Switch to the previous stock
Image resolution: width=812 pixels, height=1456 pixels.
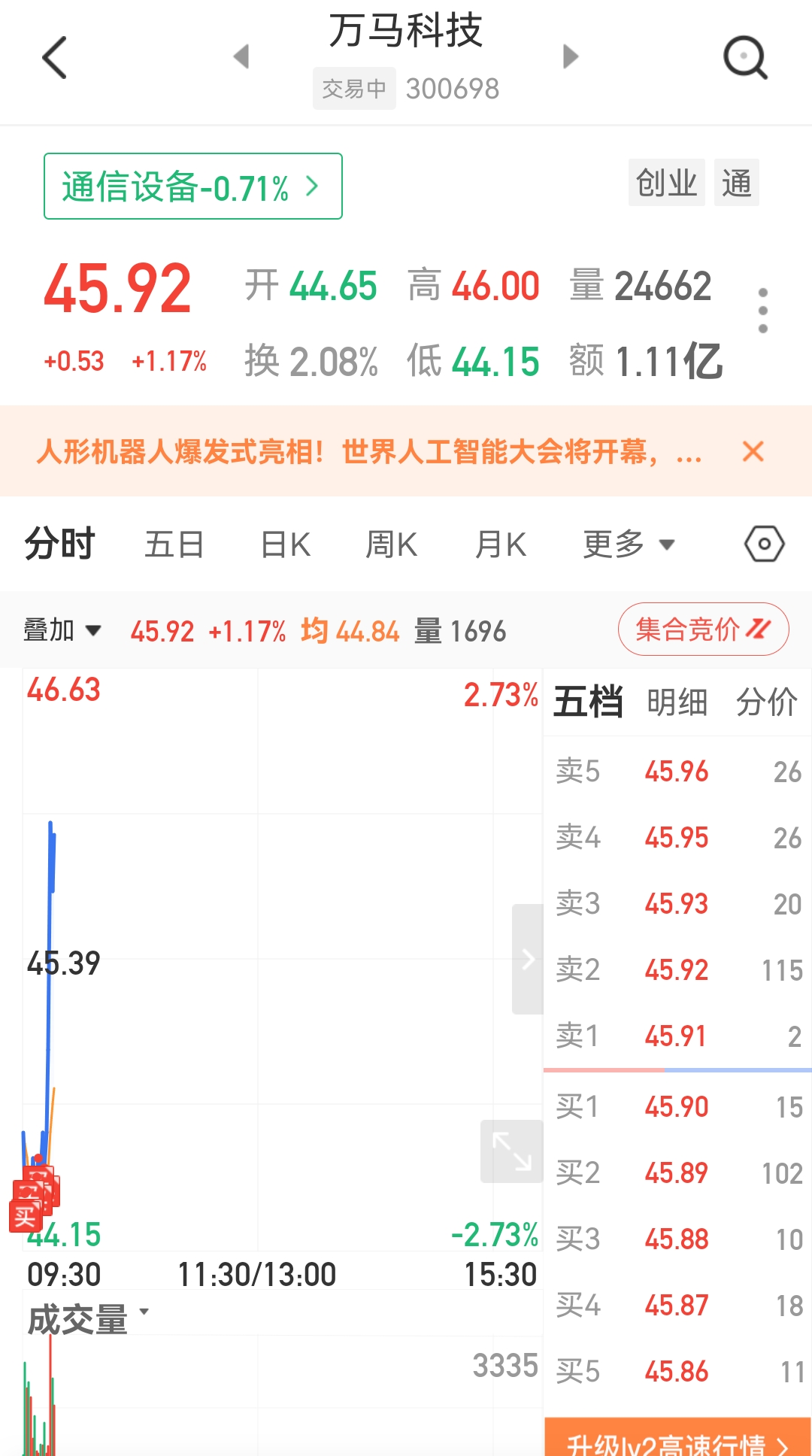[x=241, y=56]
